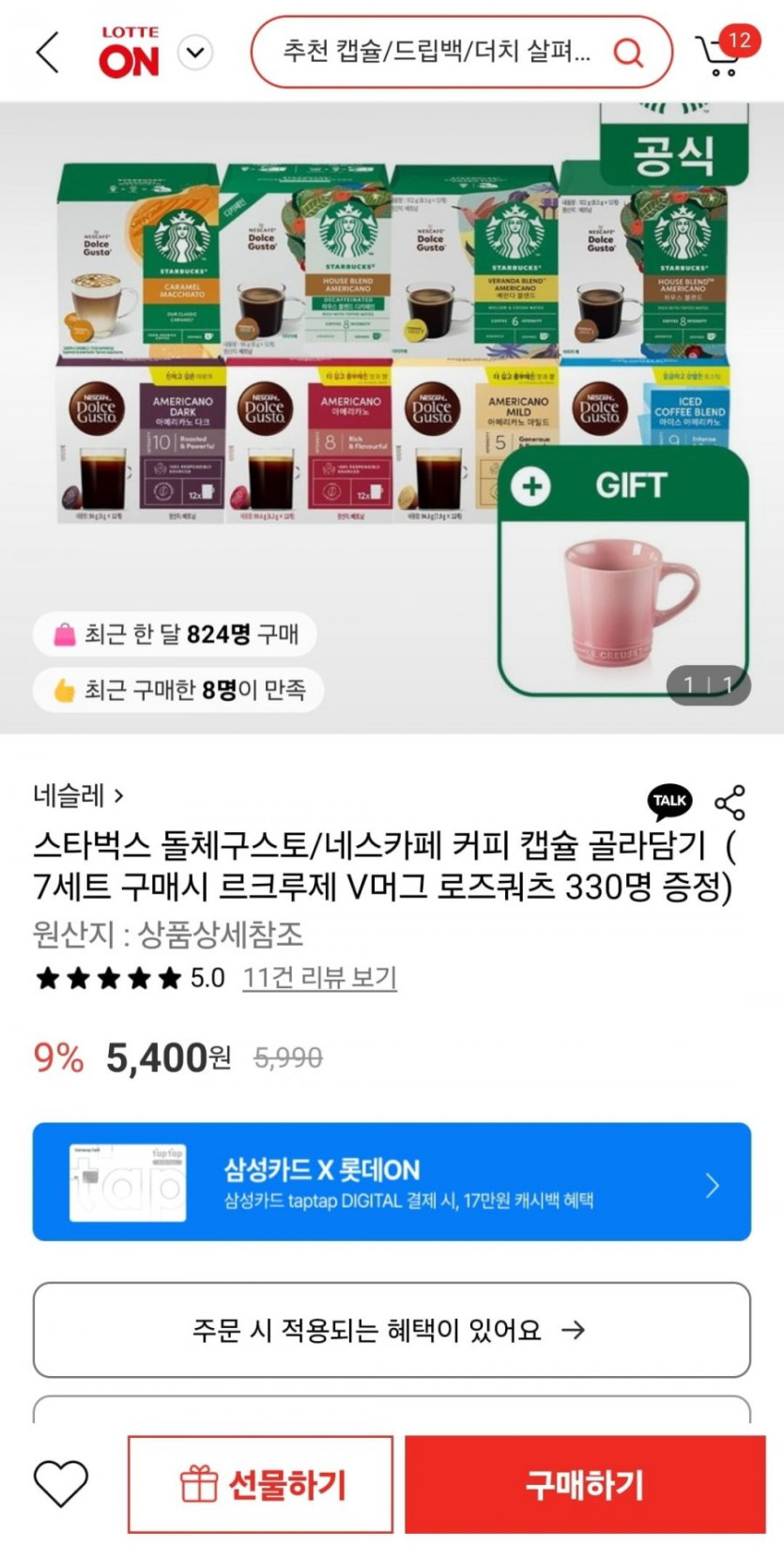Share via KakaoTalk icon
The image size is (784, 1546).
[x=669, y=801]
